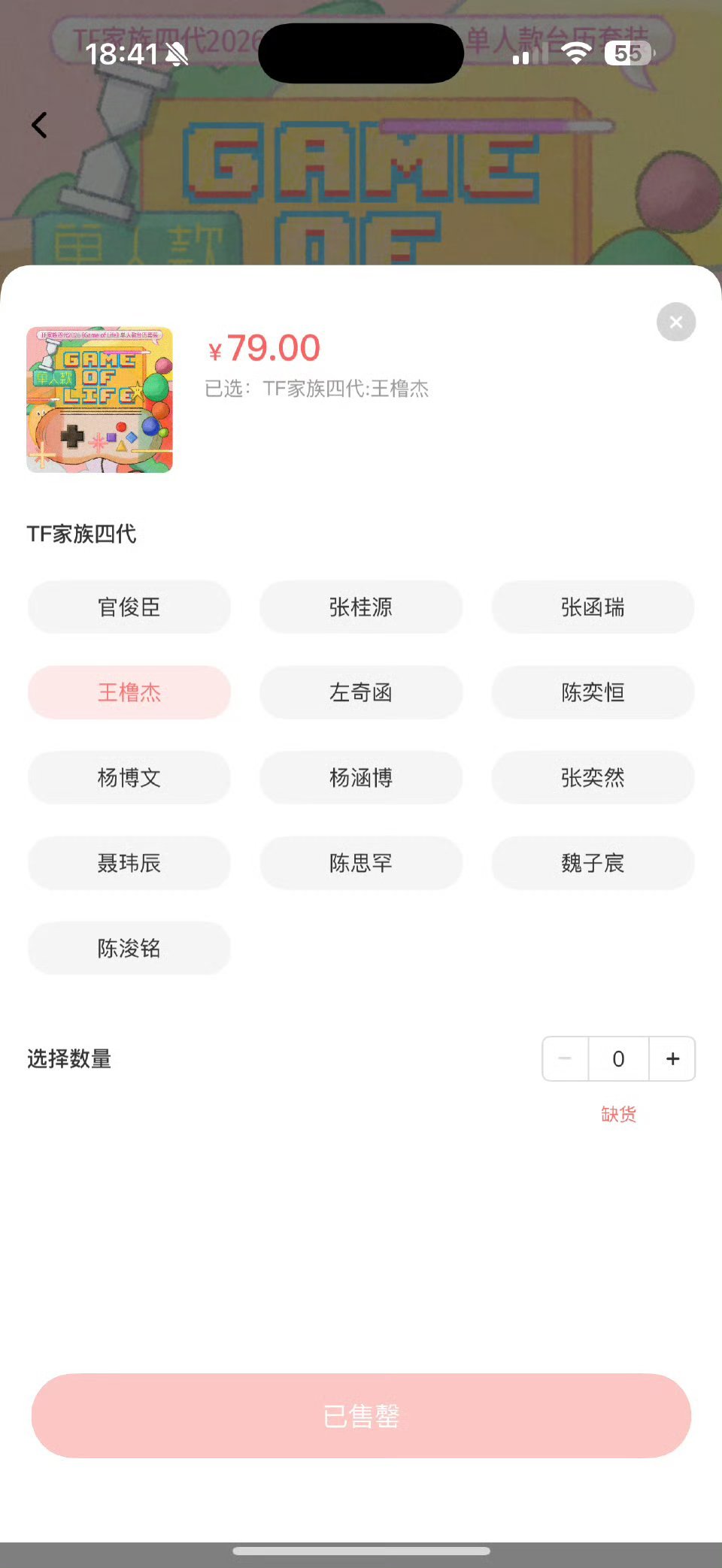Choose the 陈奕恒 option

593,692
